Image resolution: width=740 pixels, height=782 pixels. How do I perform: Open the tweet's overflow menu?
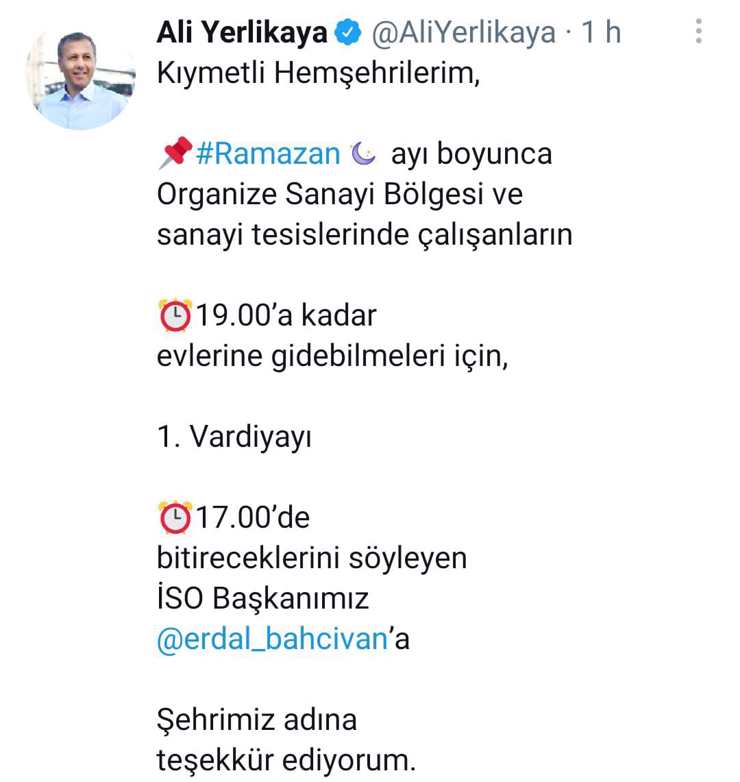[x=700, y=32]
